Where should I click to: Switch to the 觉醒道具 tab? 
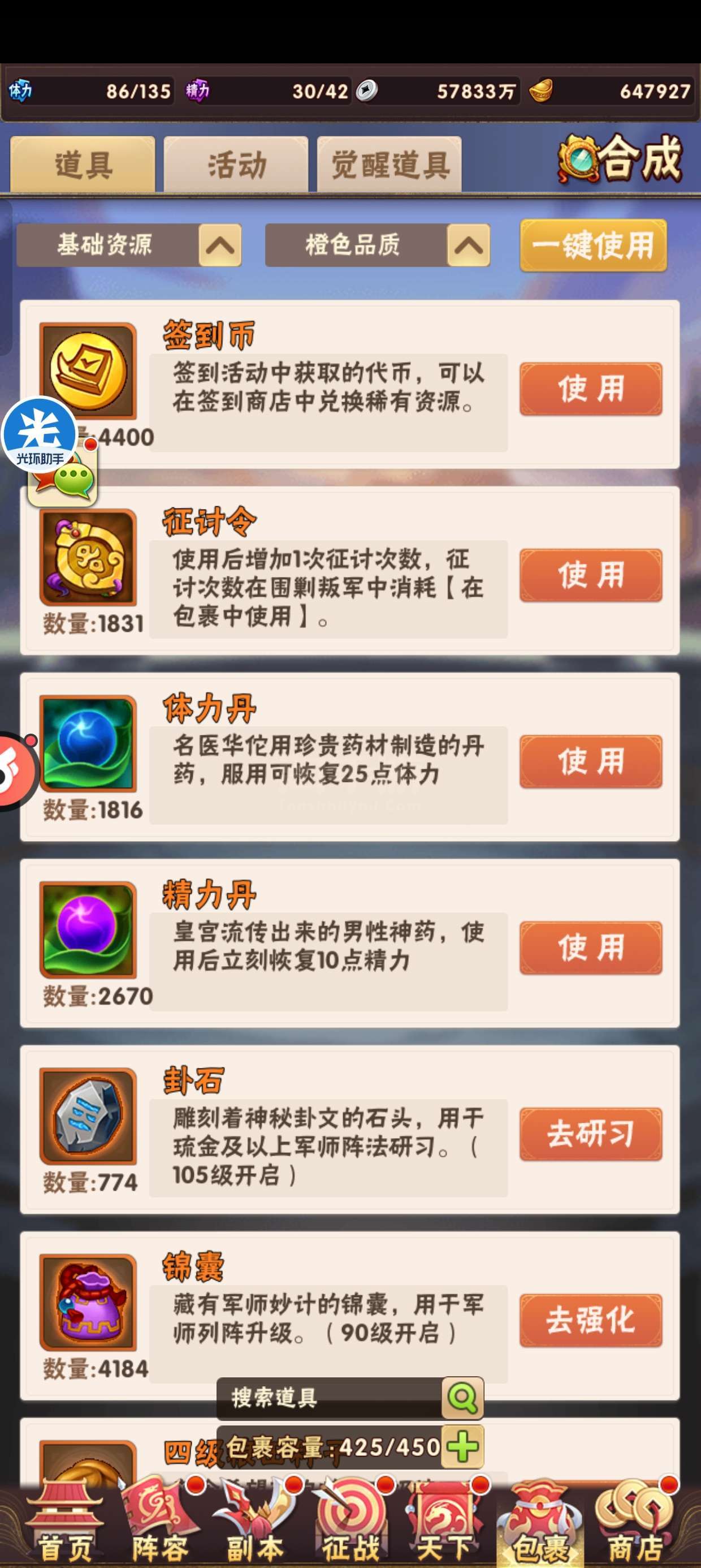click(x=390, y=165)
